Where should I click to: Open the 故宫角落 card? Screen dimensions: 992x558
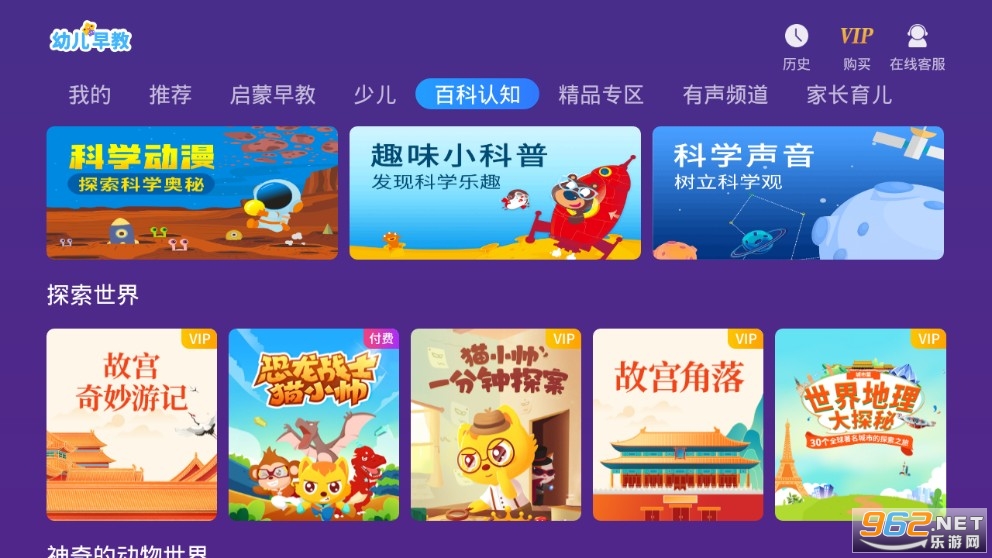(677, 425)
